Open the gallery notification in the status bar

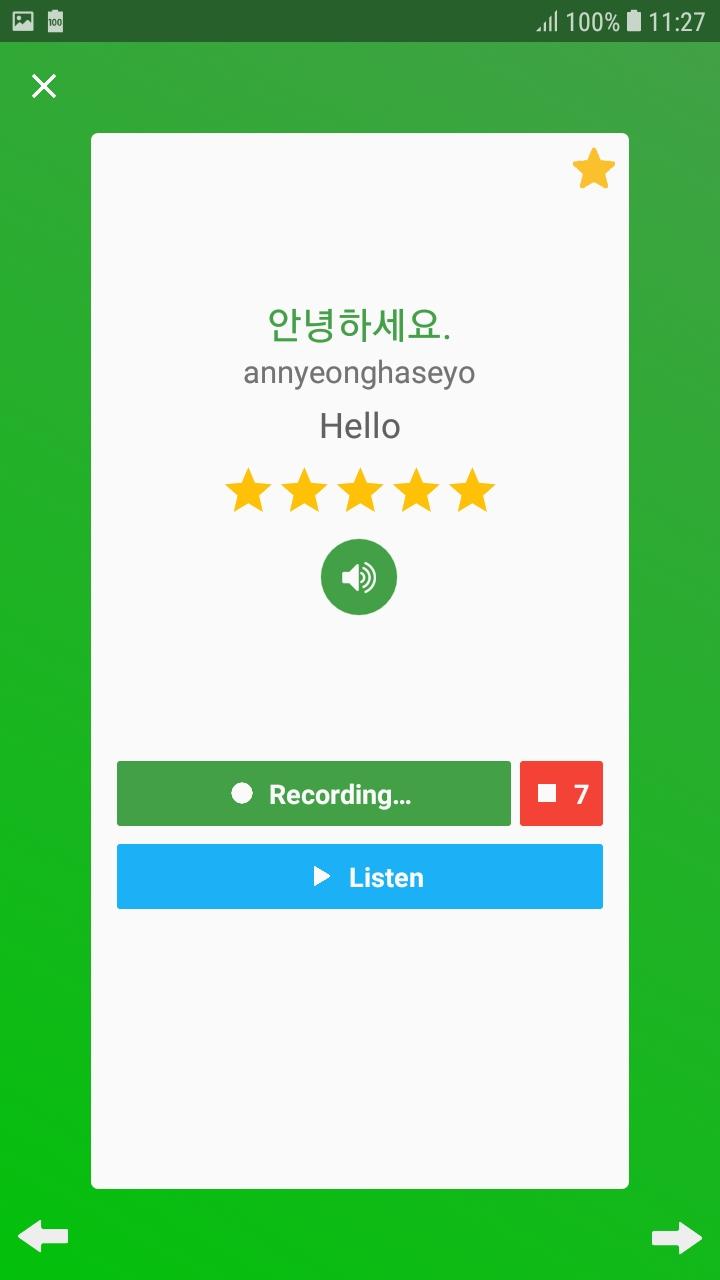pos(22,20)
